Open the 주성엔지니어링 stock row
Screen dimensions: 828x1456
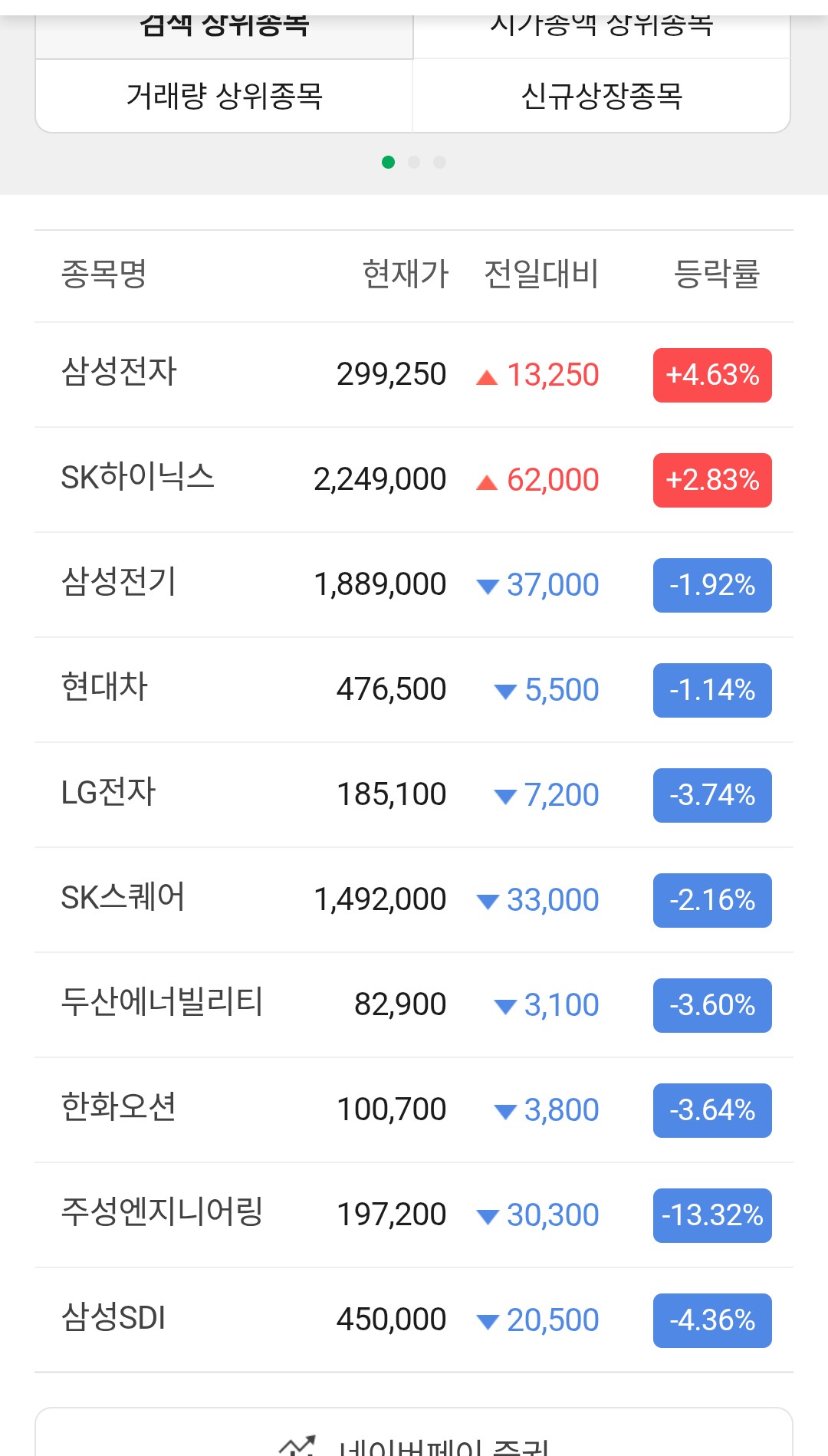pos(414,1215)
